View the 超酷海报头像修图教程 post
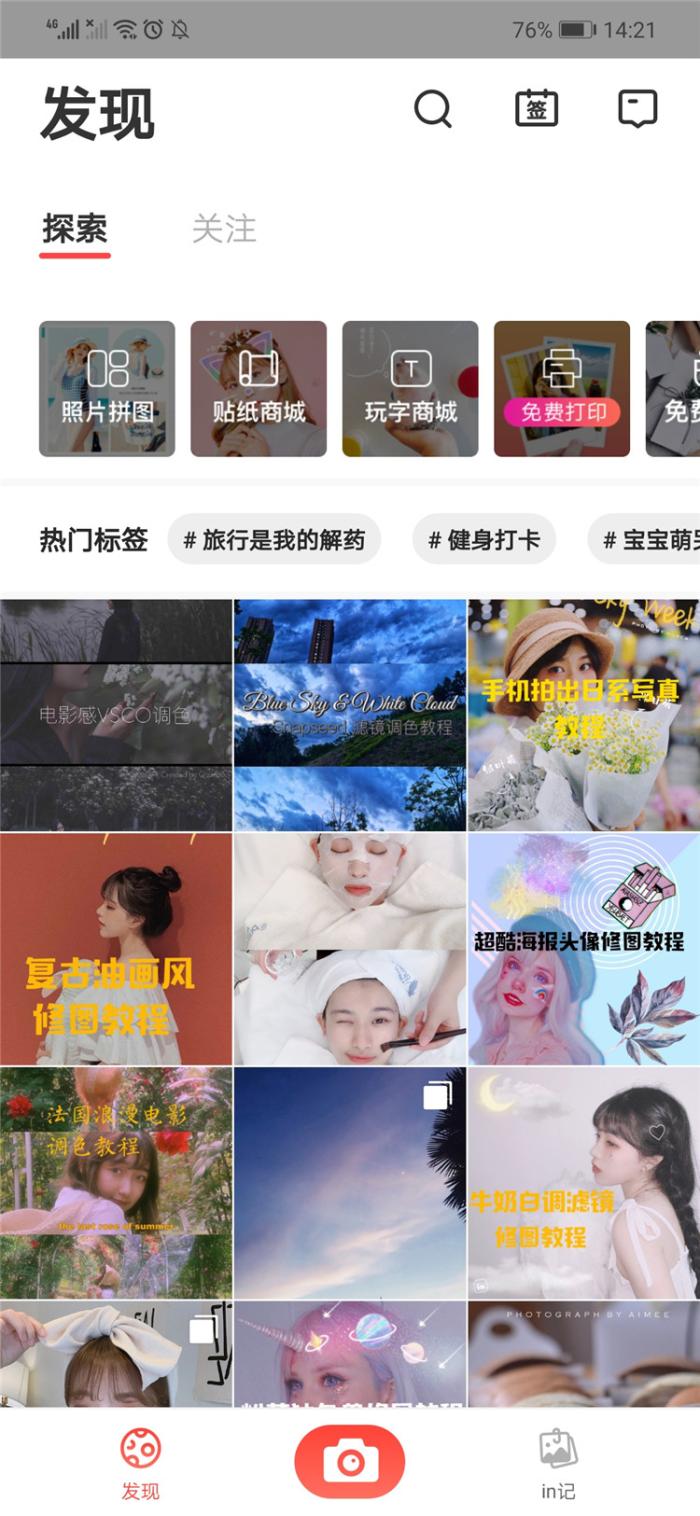Screen dimensions: 700x1516 pyautogui.click(x=583, y=949)
